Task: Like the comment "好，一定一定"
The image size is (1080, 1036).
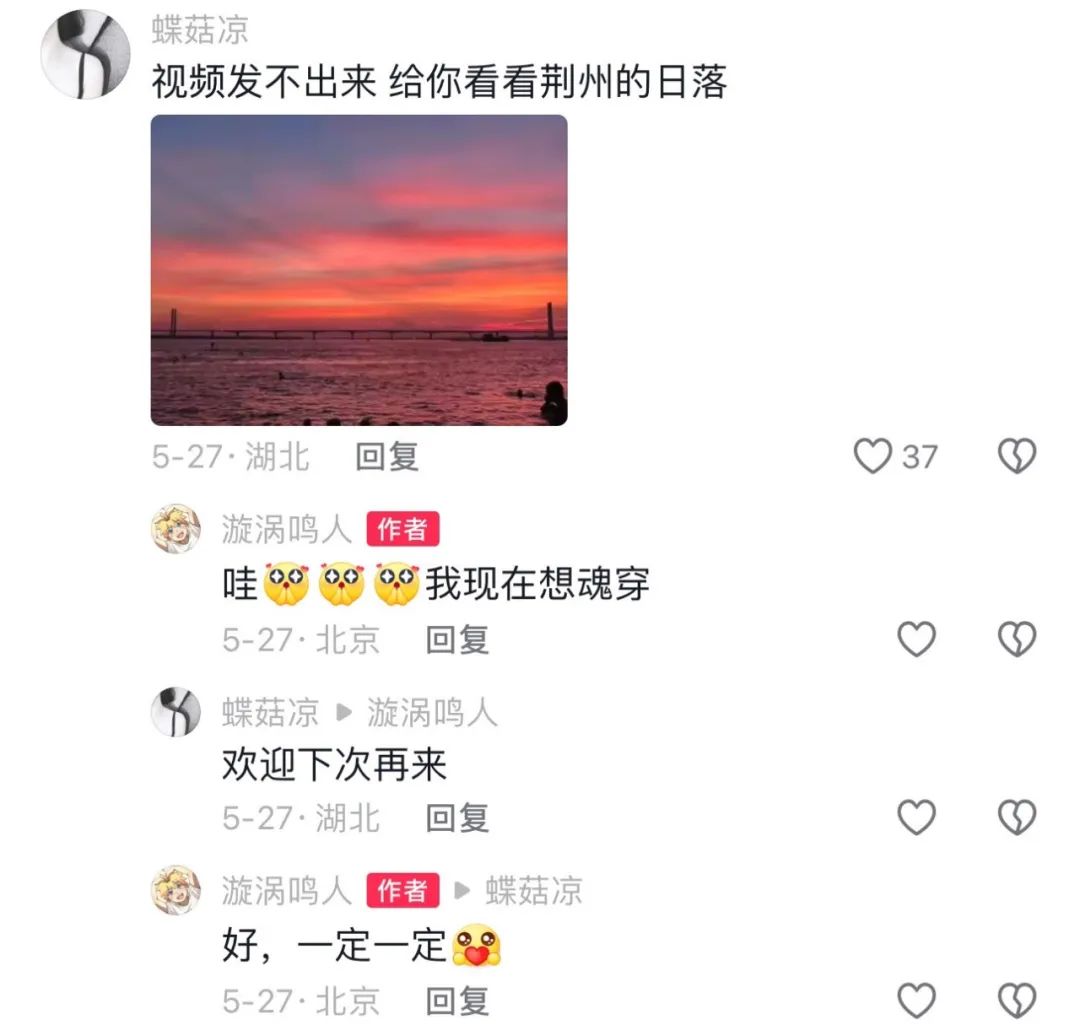Action: point(916,1000)
